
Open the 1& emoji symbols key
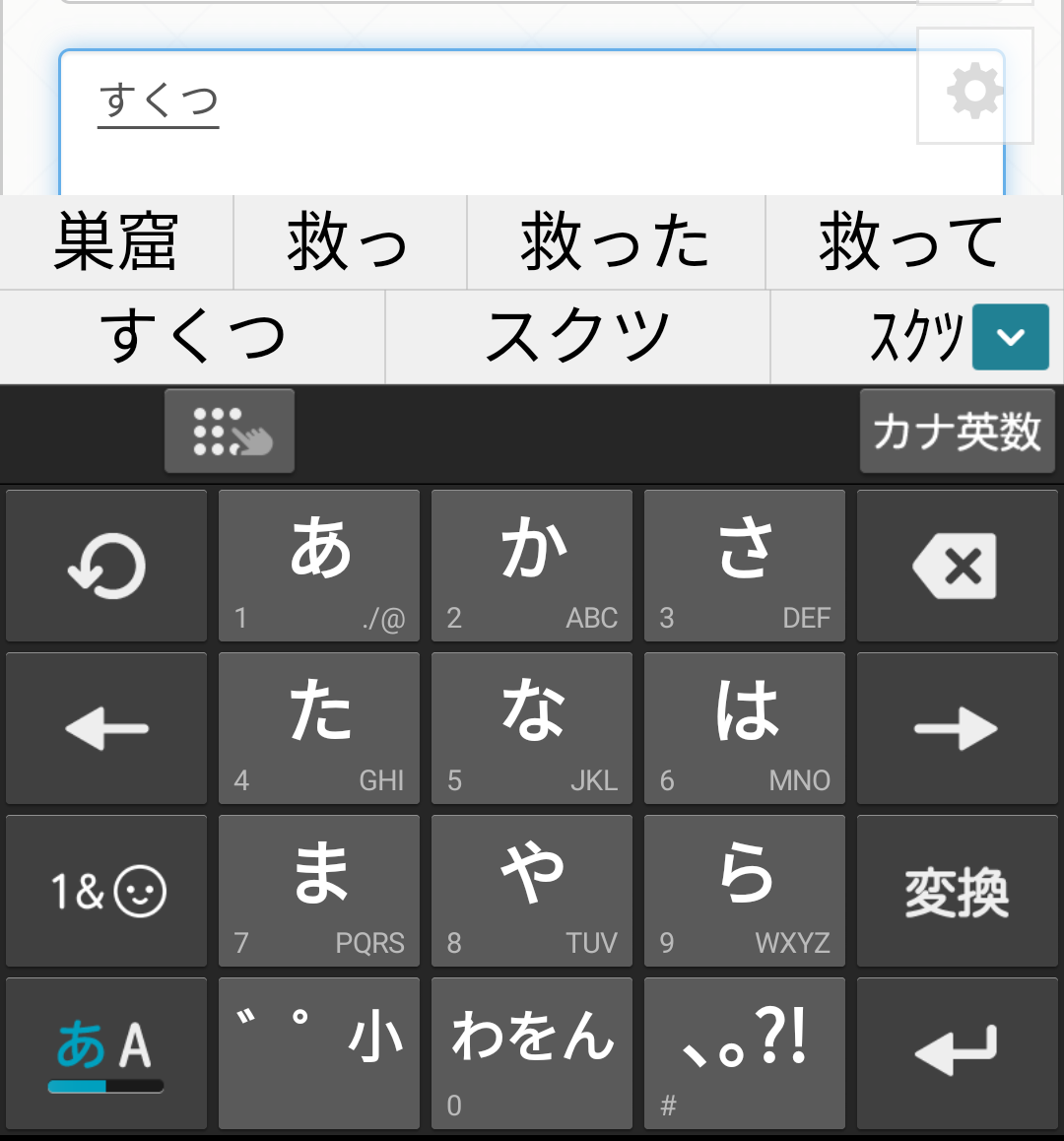(105, 892)
